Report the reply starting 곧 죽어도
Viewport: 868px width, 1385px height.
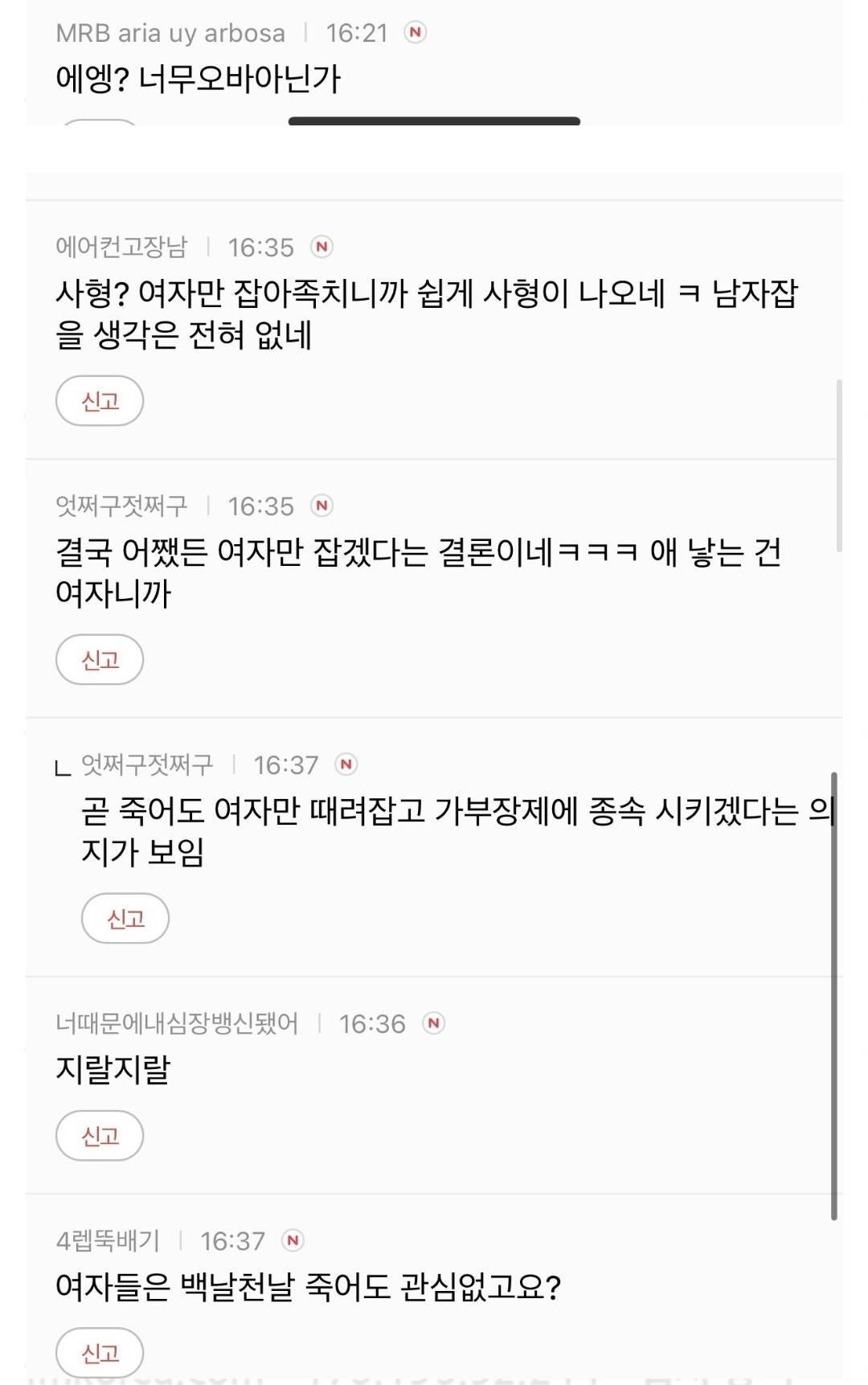point(125,918)
